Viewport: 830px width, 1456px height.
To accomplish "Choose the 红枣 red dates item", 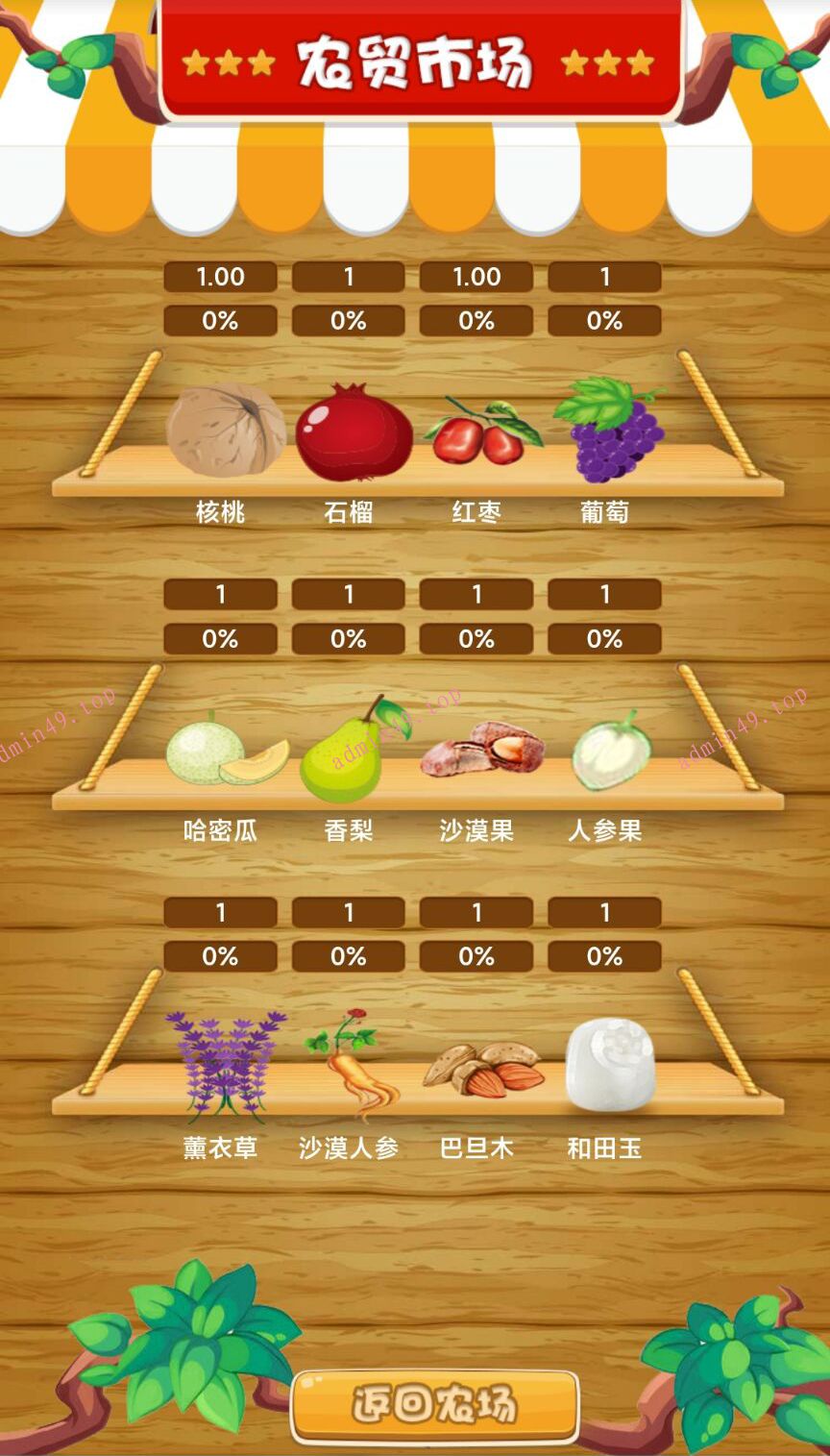I will click(482, 434).
